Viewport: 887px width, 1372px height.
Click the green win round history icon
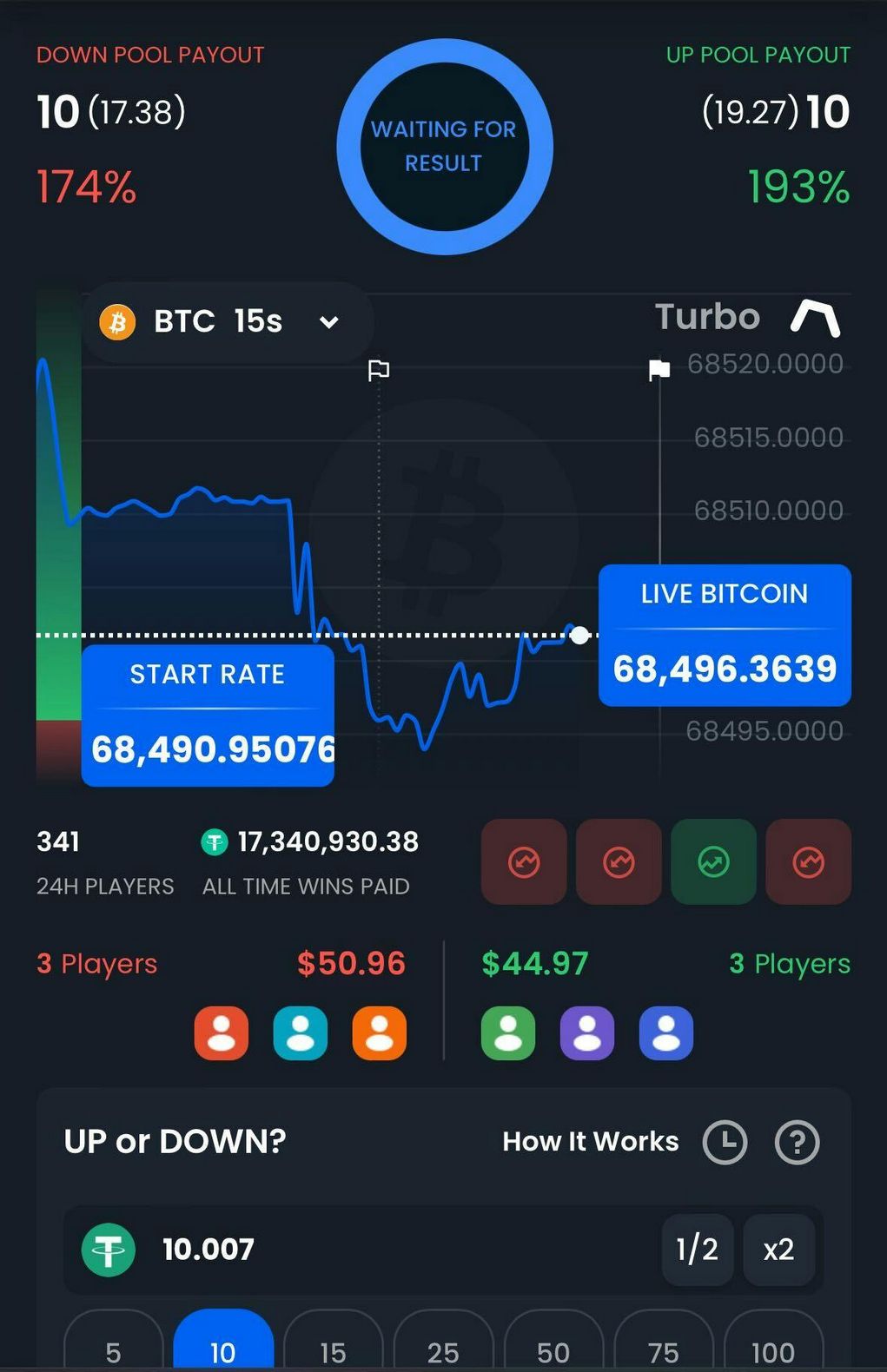pyautogui.click(x=712, y=862)
